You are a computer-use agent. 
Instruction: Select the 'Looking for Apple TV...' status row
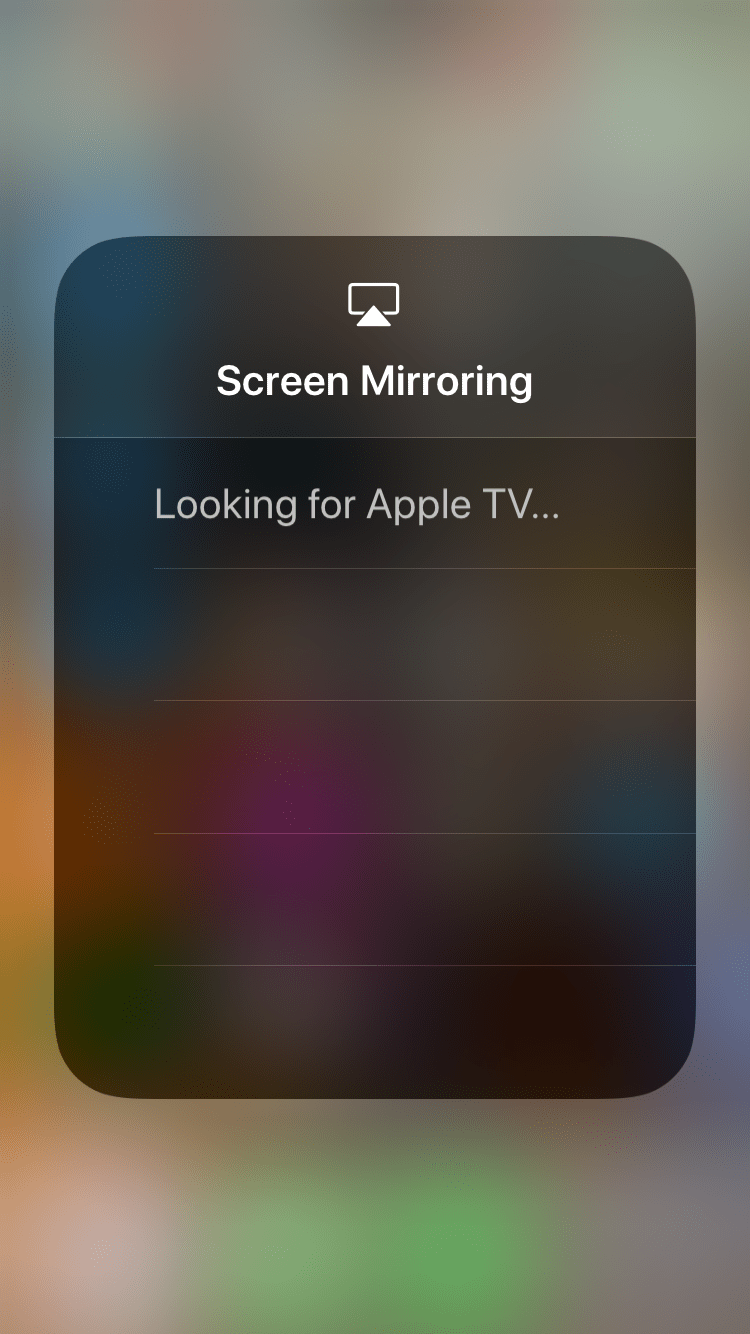(x=375, y=504)
